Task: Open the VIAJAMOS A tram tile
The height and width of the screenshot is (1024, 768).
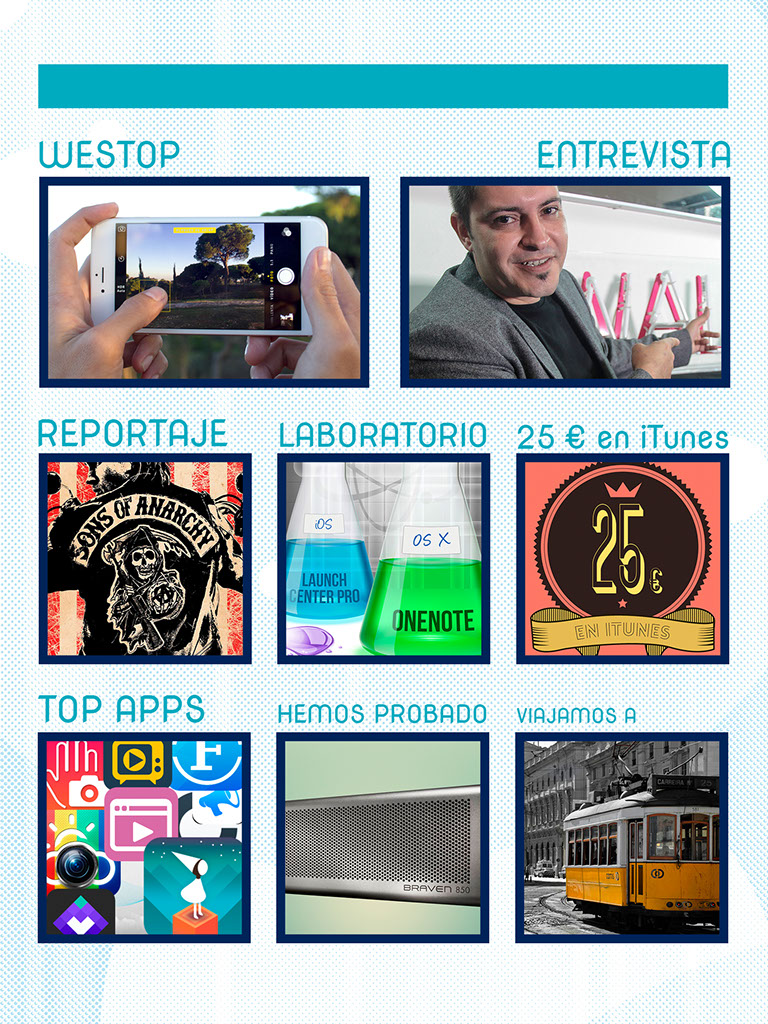Action: (622, 837)
